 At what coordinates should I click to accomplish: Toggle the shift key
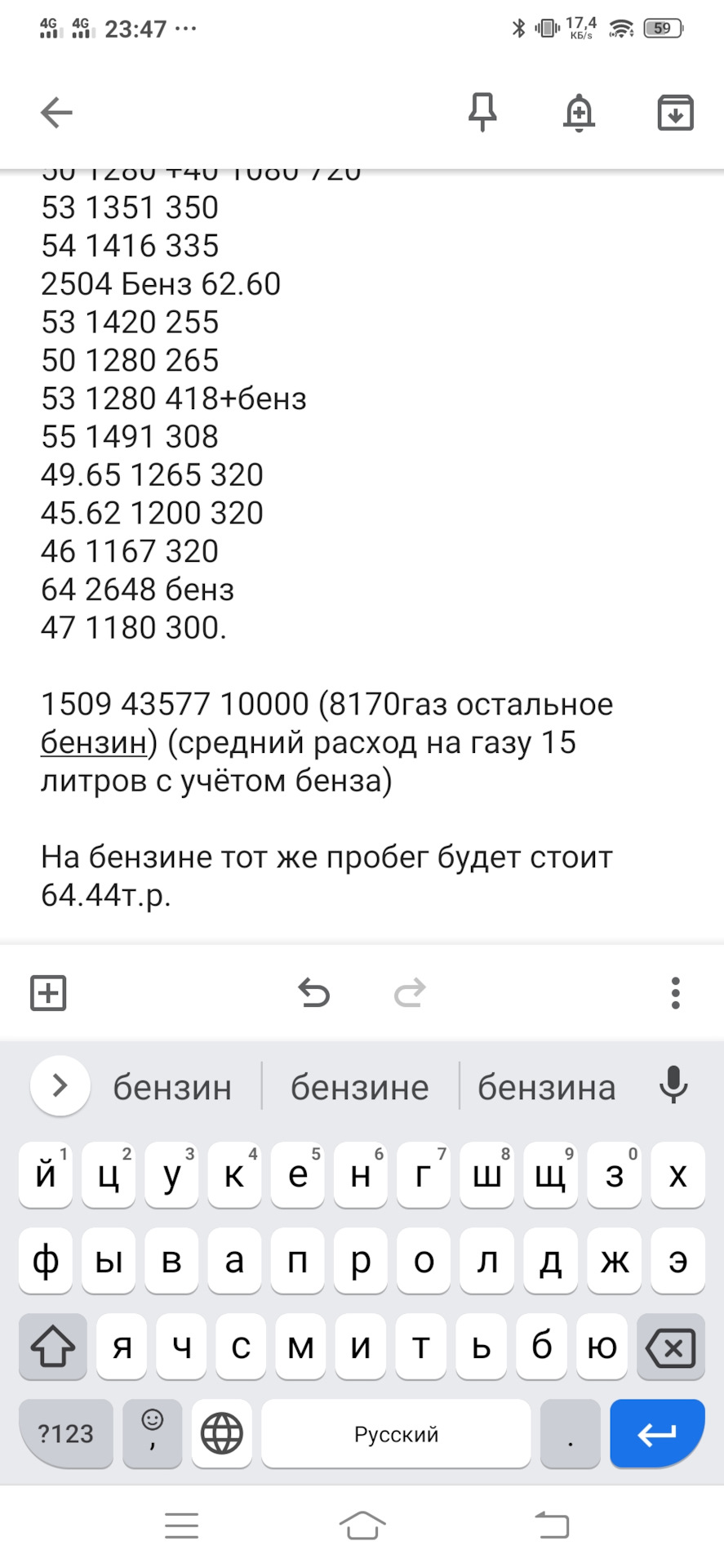click(x=53, y=1347)
